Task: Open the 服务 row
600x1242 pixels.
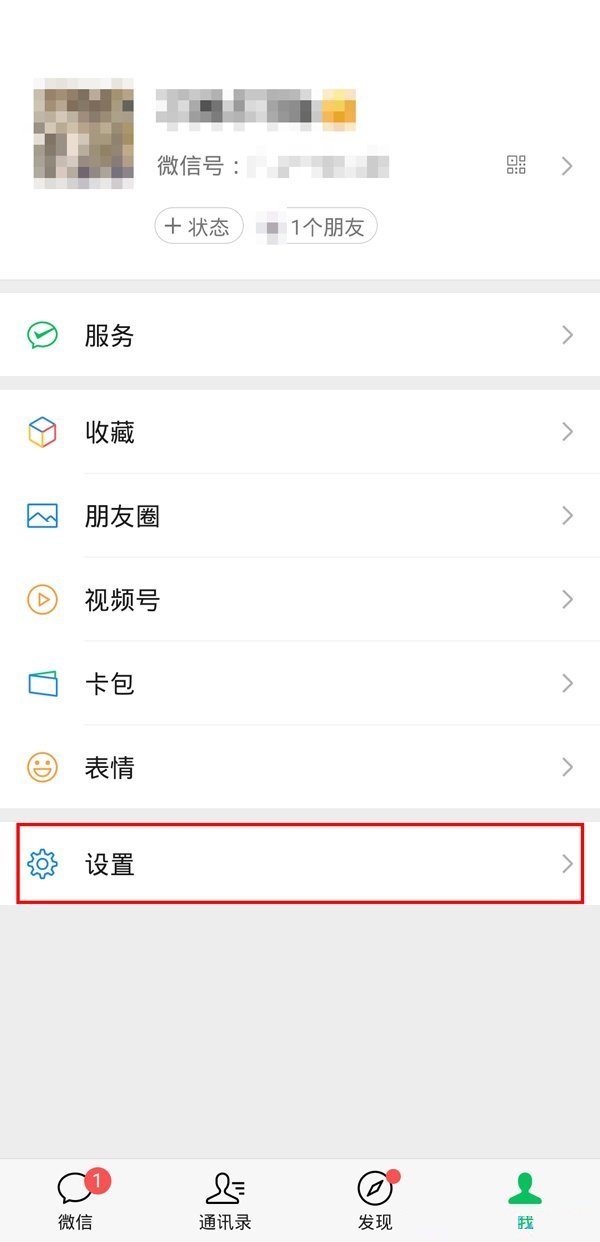Action: pos(300,336)
